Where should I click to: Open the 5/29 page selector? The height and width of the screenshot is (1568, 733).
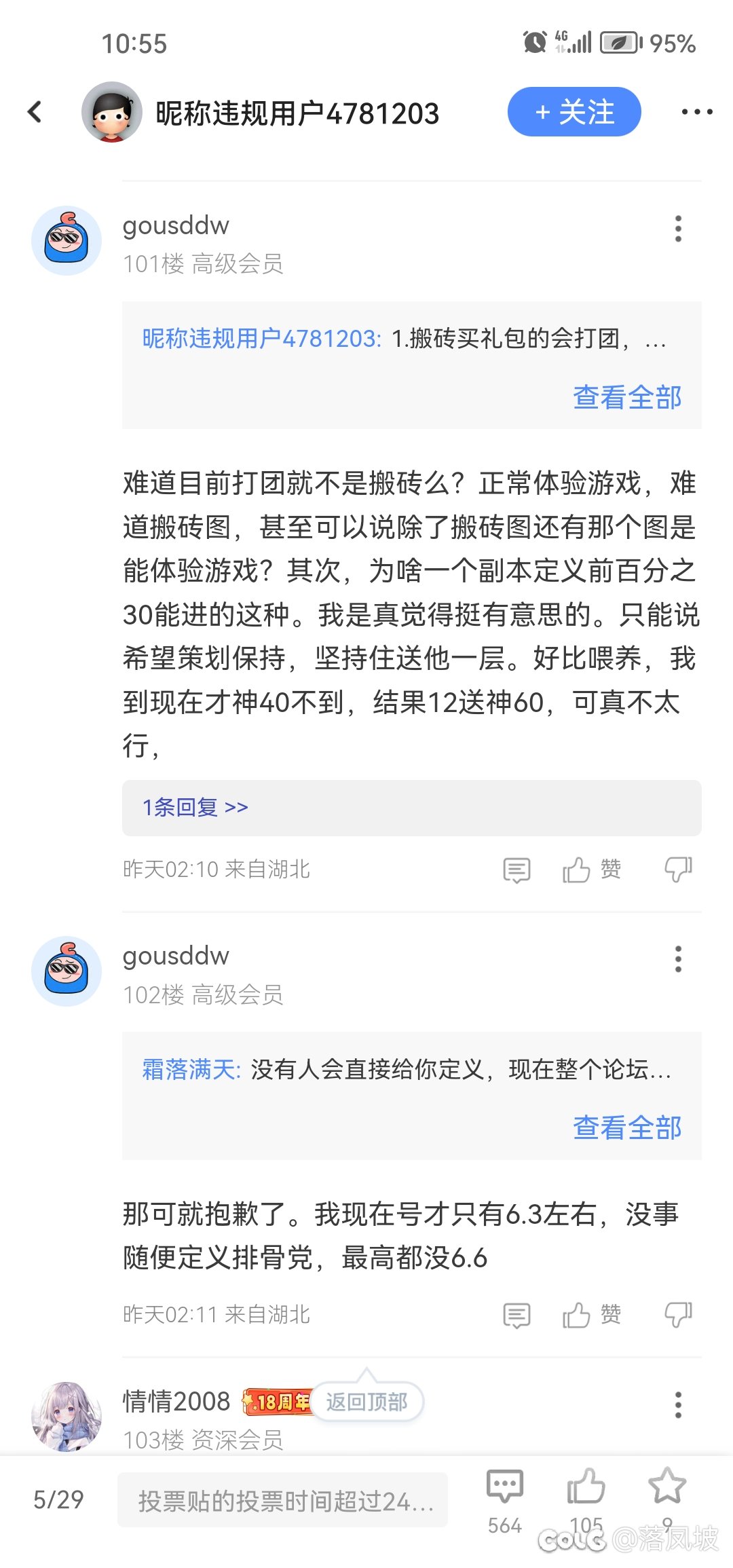pos(58,1499)
